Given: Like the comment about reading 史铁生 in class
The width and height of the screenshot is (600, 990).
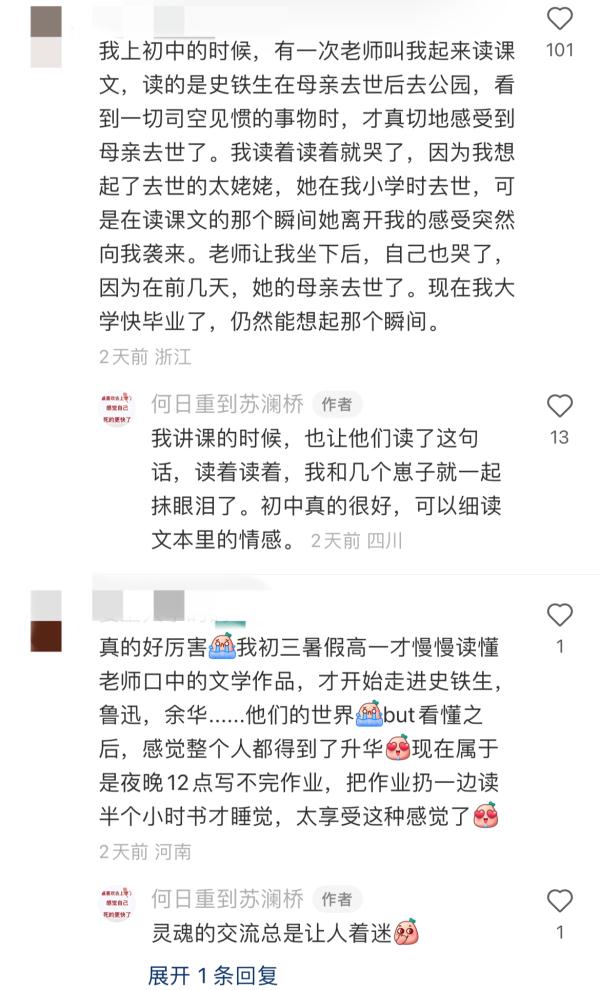Looking at the screenshot, I should click(561, 19).
